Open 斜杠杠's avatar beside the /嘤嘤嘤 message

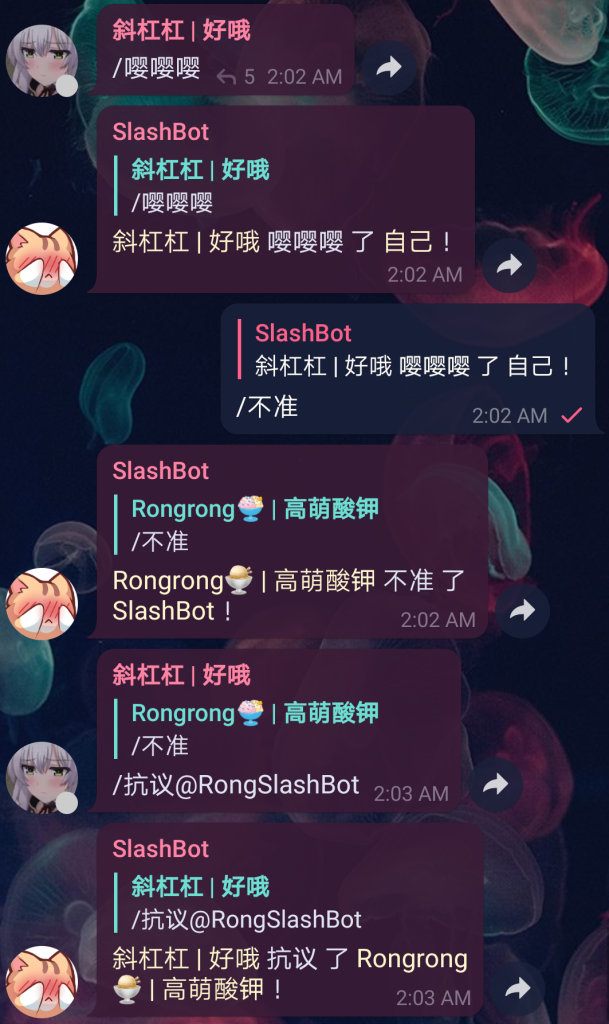42,60
